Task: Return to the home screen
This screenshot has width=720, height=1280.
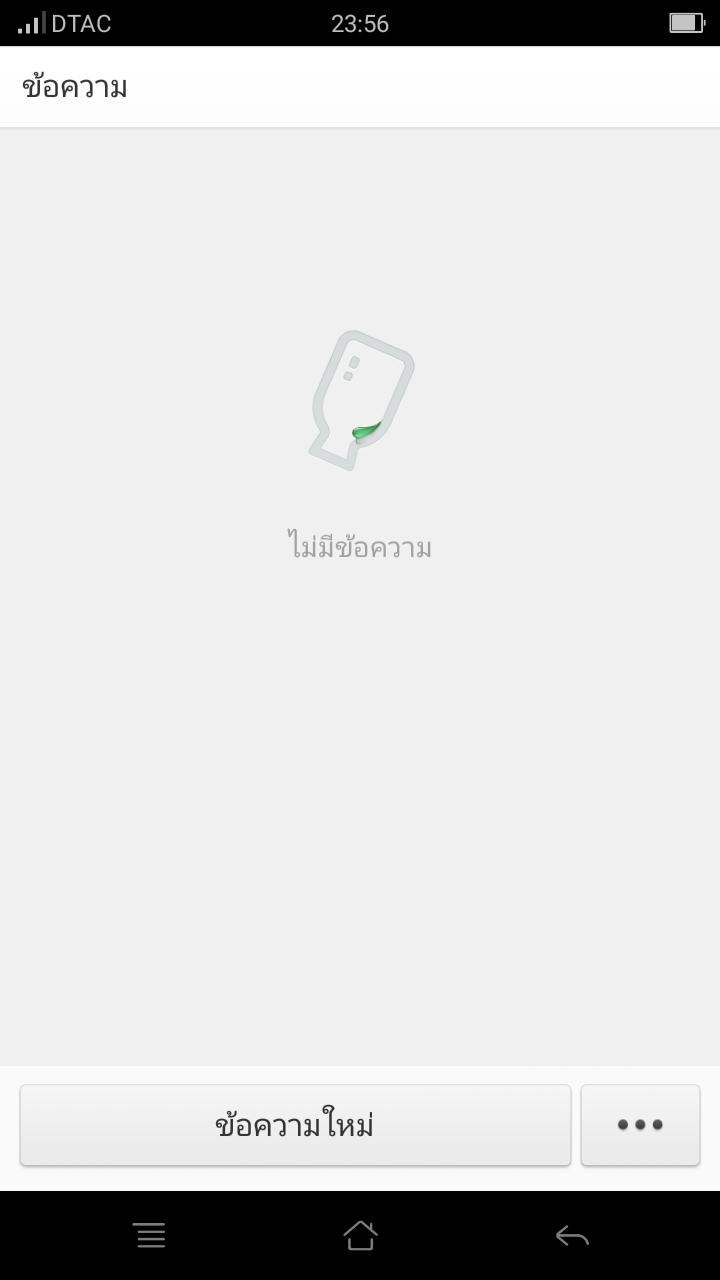Action: tap(360, 1236)
